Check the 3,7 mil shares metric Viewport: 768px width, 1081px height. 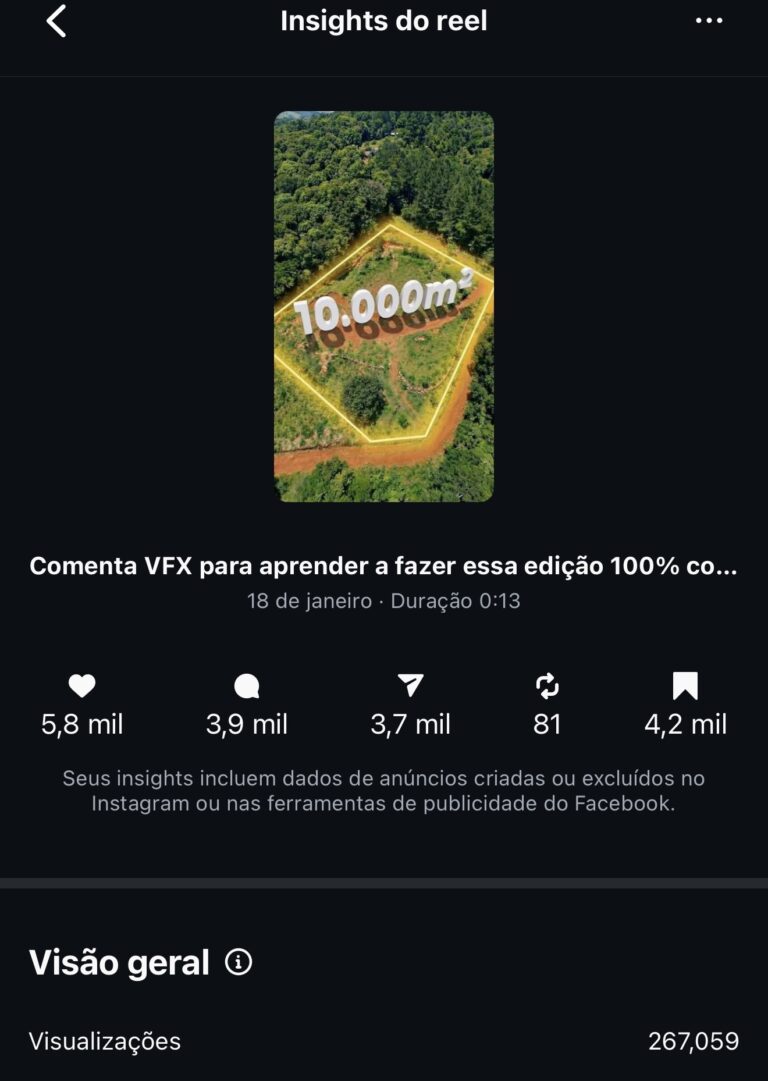(x=408, y=722)
